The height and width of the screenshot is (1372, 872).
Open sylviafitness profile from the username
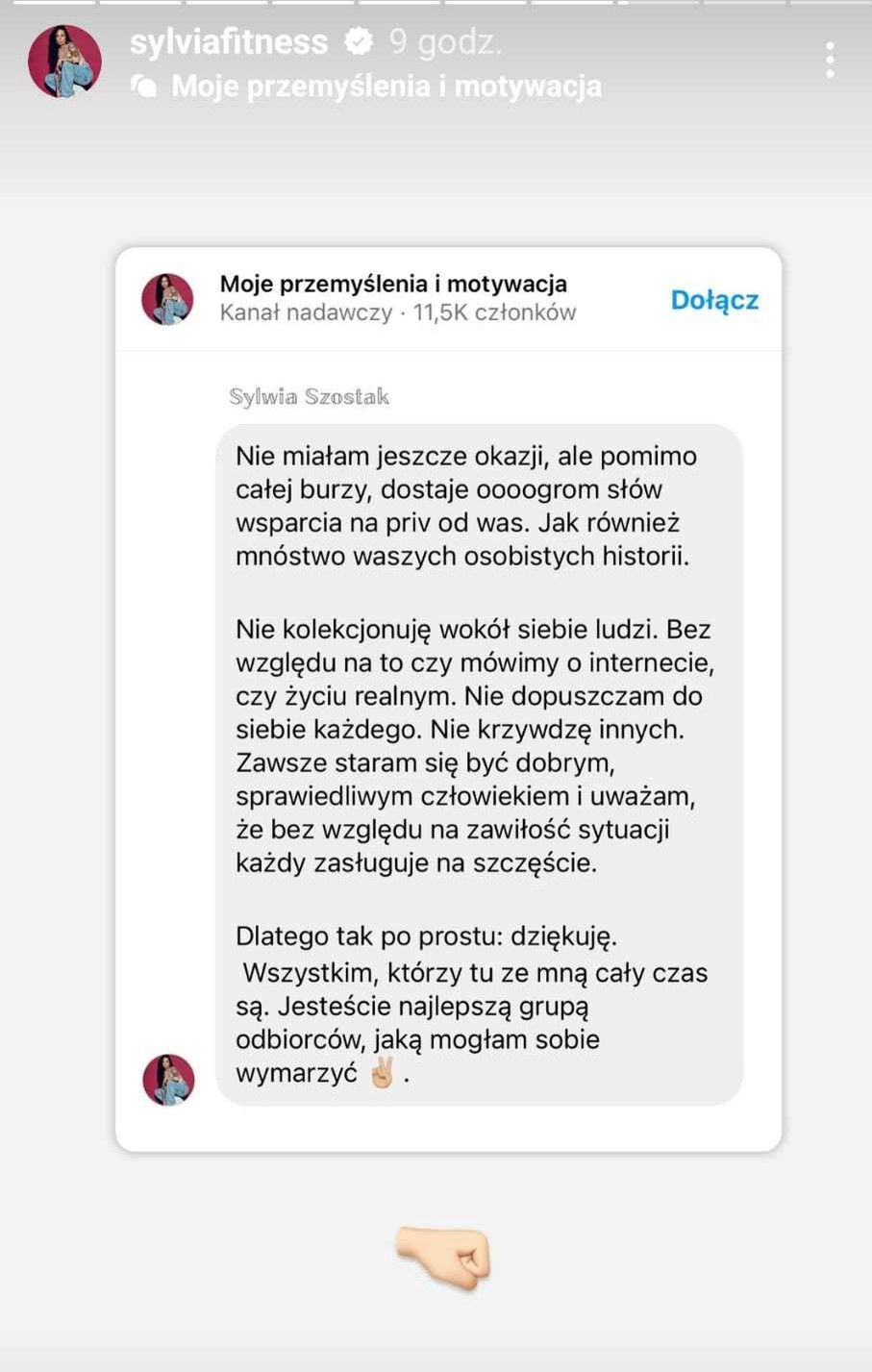[229, 42]
